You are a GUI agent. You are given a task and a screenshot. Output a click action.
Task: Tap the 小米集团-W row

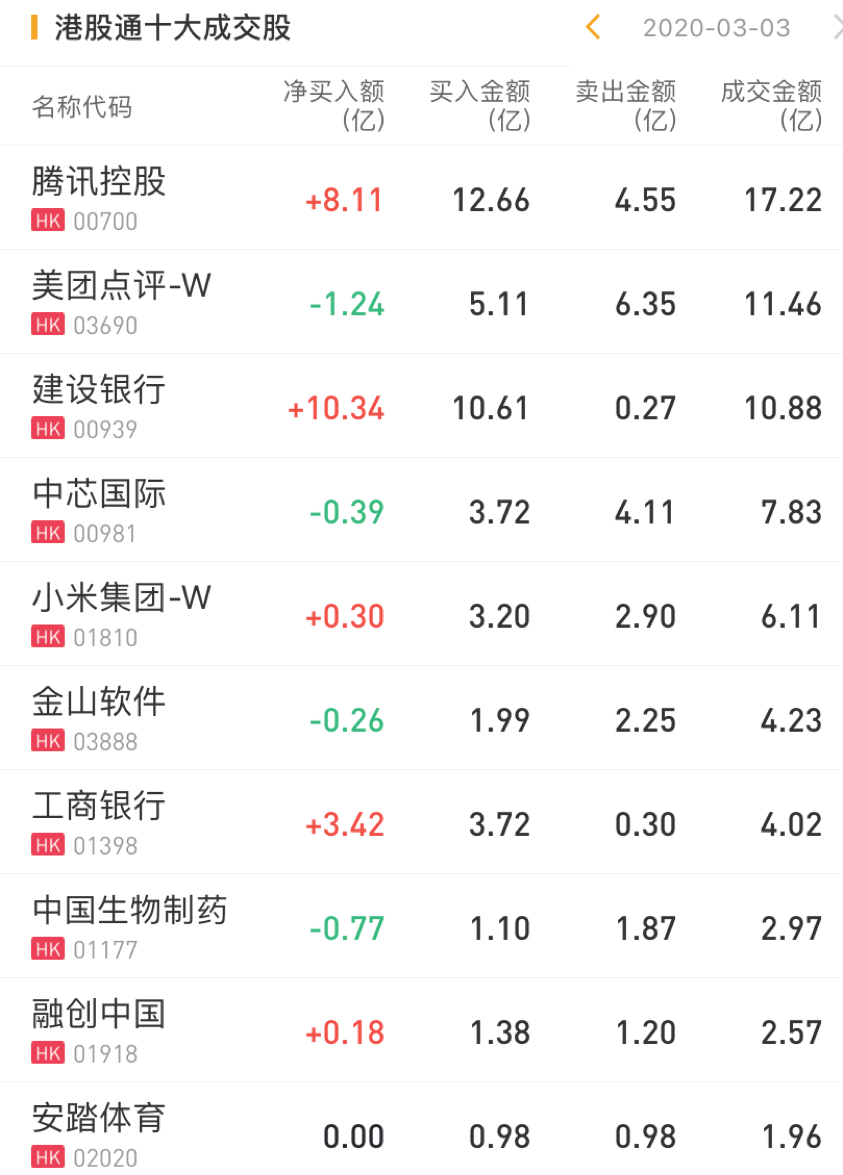[121, 614]
